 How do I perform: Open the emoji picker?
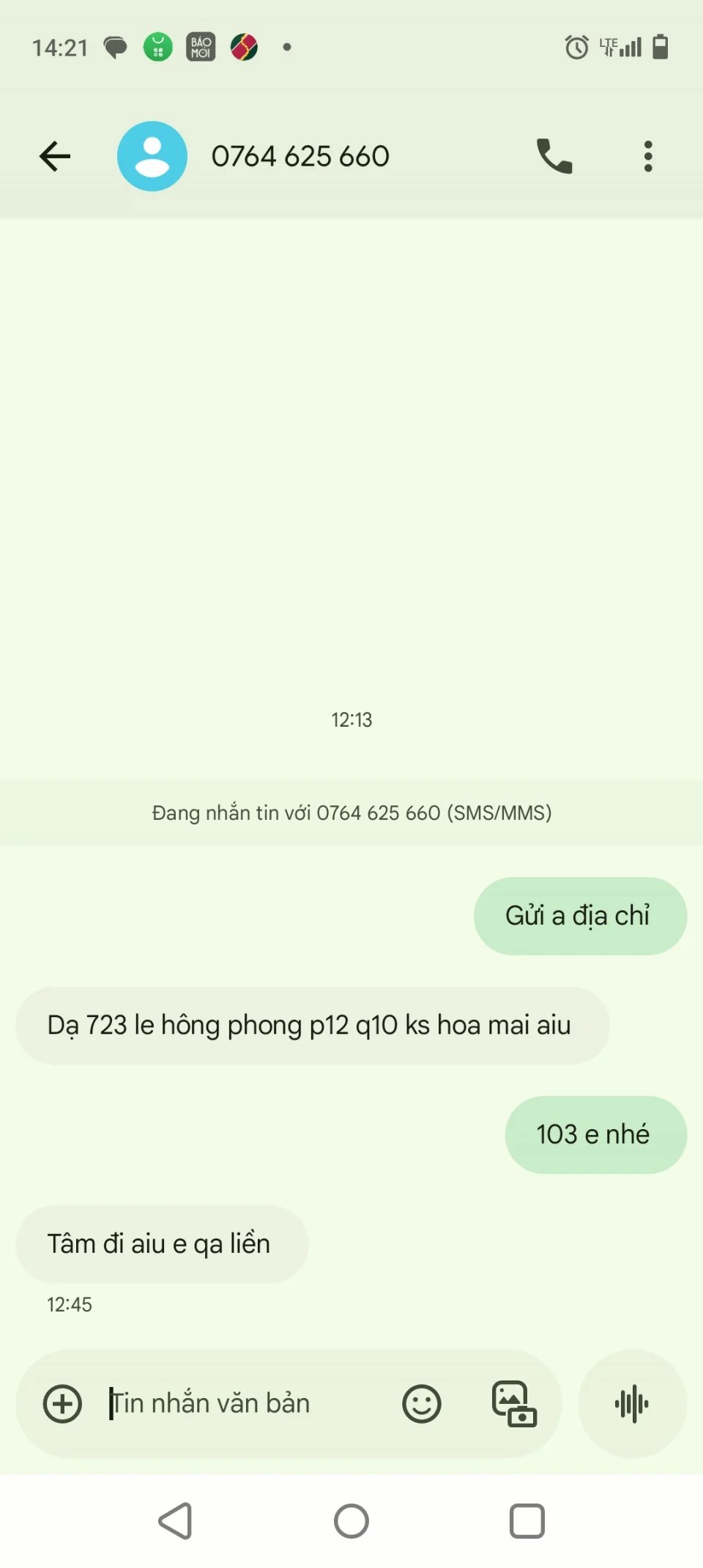(422, 1404)
